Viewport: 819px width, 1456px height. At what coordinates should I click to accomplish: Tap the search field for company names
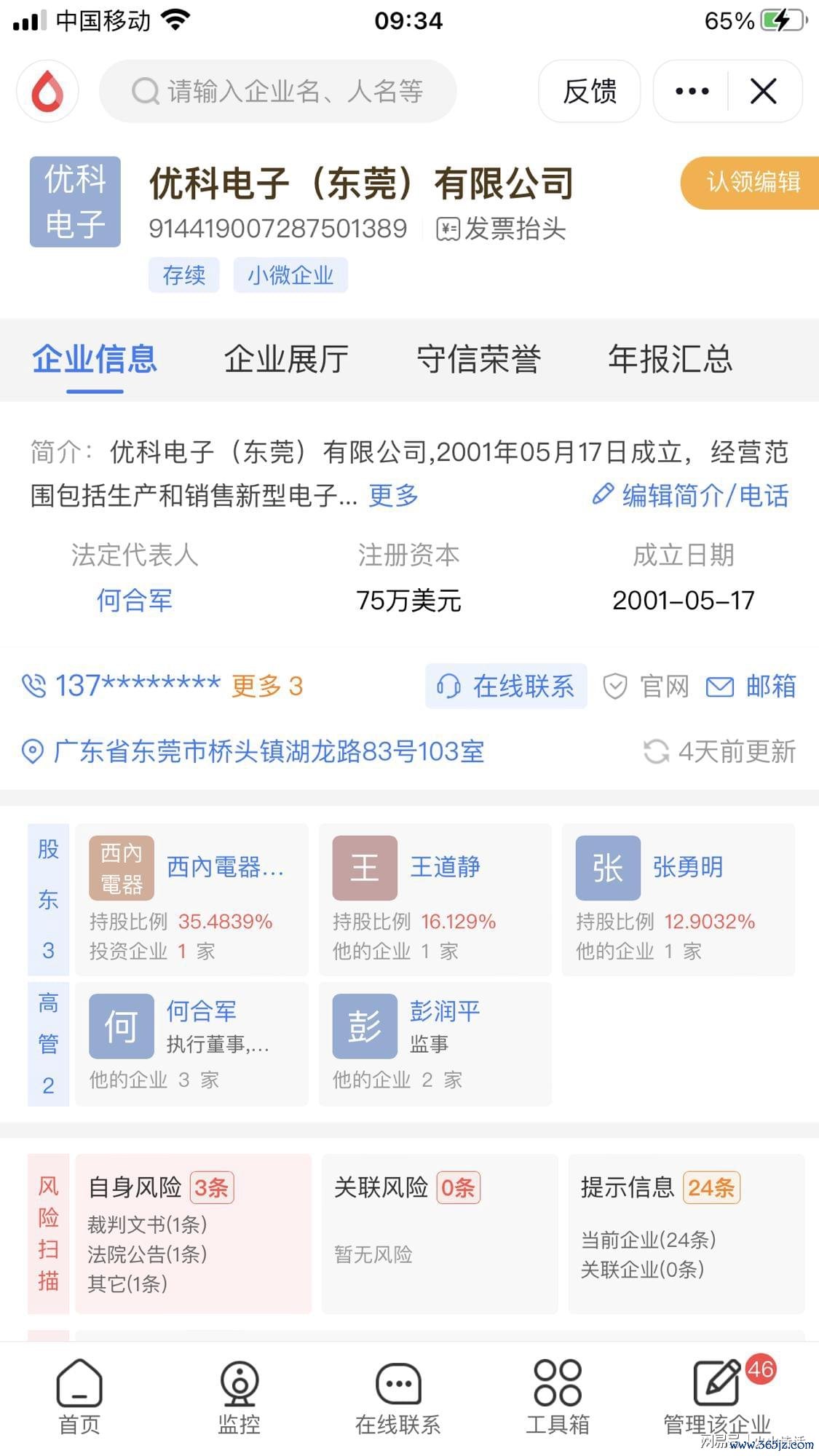pyautogui.click(x=277, y=91)
